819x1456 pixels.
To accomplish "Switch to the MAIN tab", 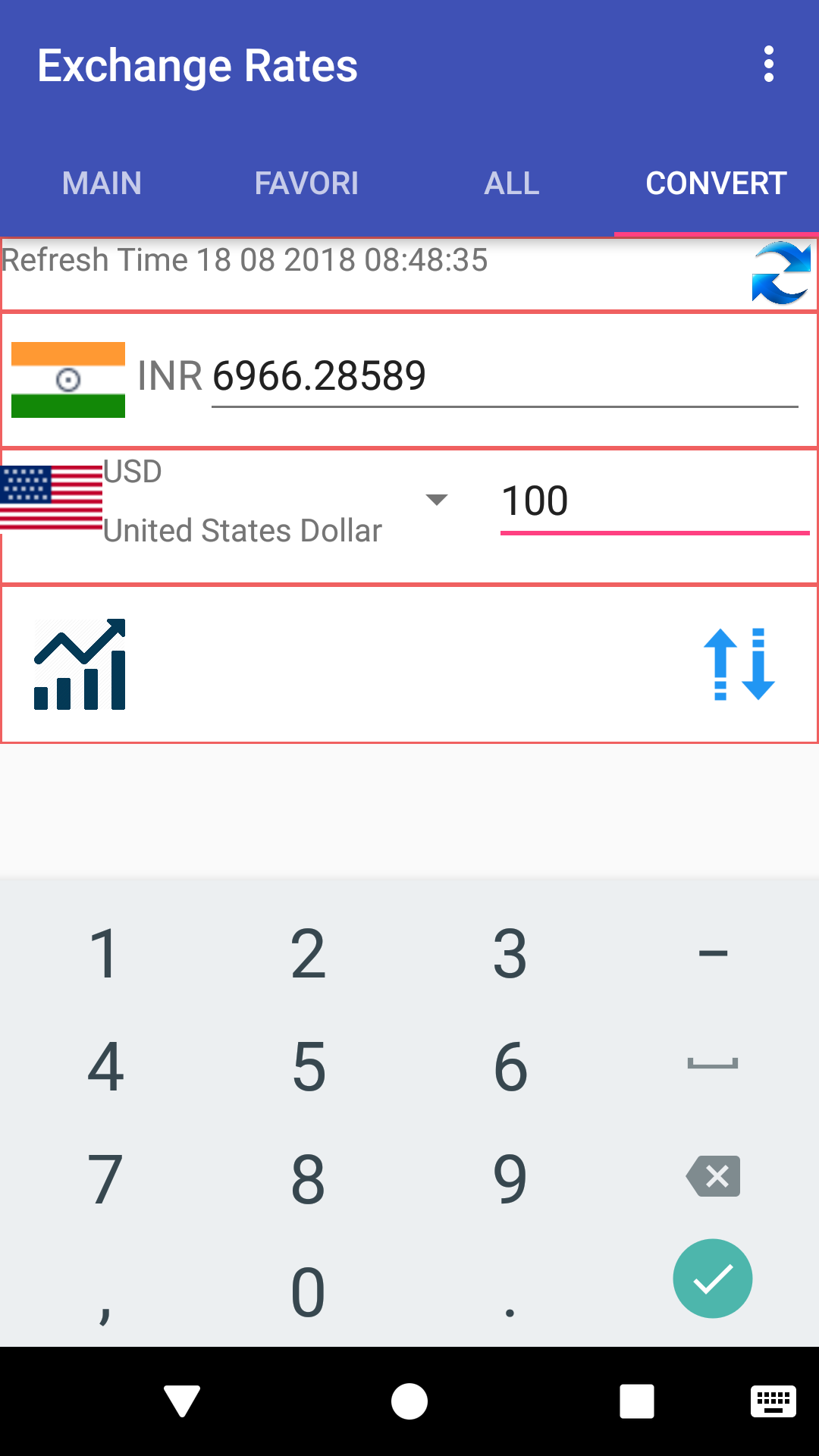I will pyautogui.click(x=102, y=184).
